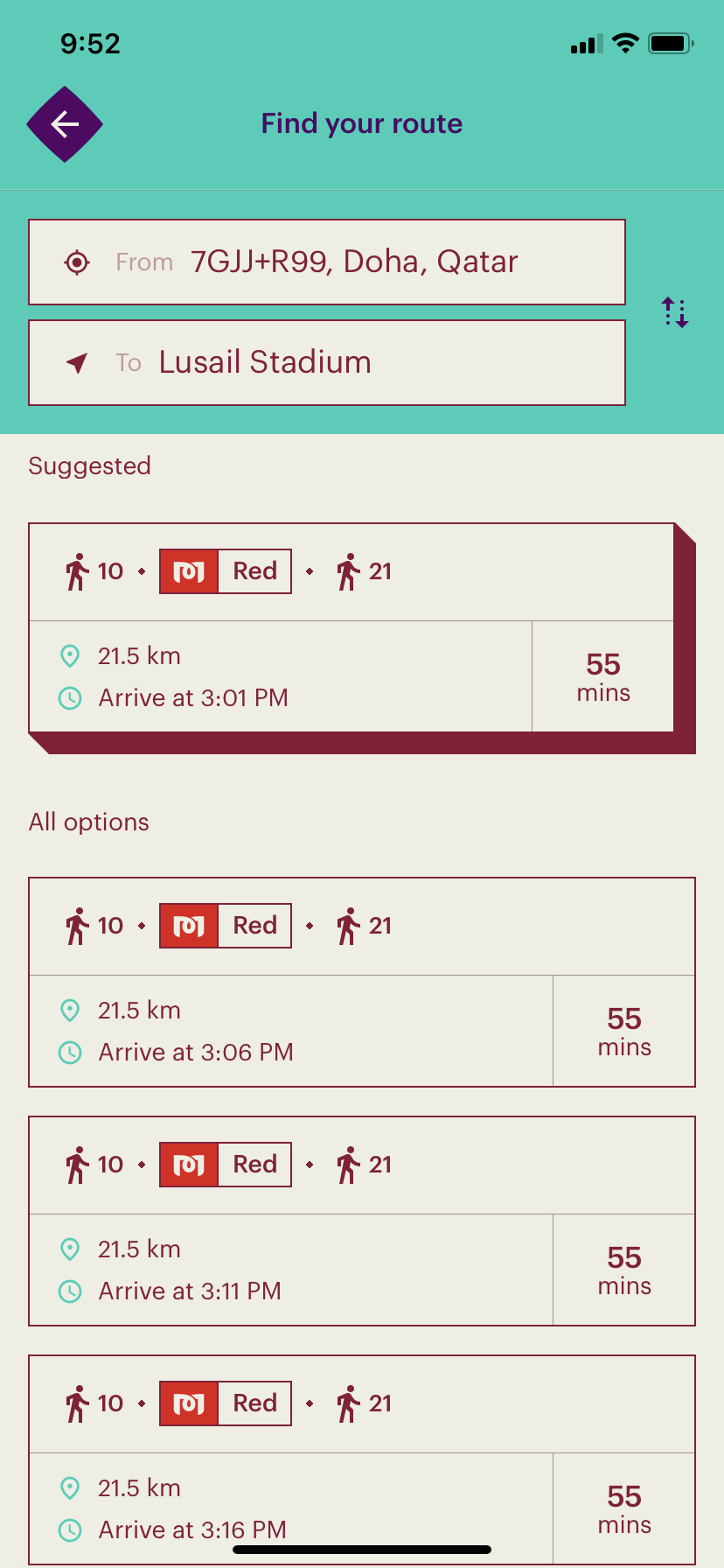
Task: Select the route arriving at 3:06 PM
Action: (x=362, y=982)
